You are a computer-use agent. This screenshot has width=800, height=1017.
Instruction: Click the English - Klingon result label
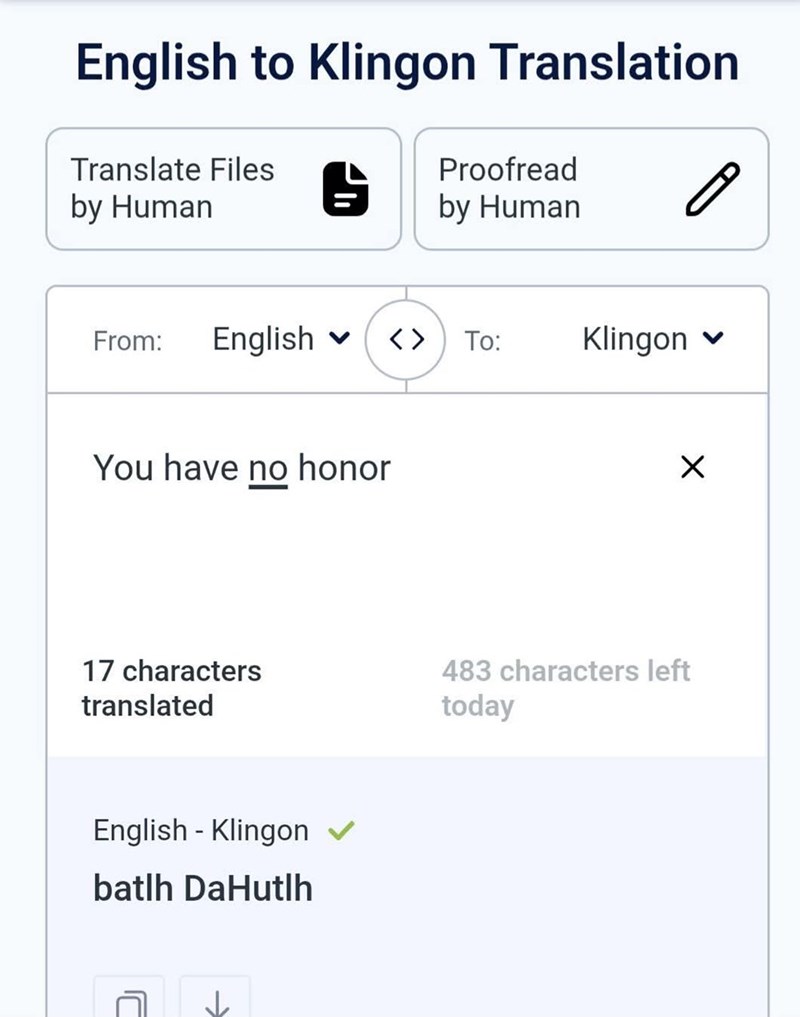[x=200, y=830]
